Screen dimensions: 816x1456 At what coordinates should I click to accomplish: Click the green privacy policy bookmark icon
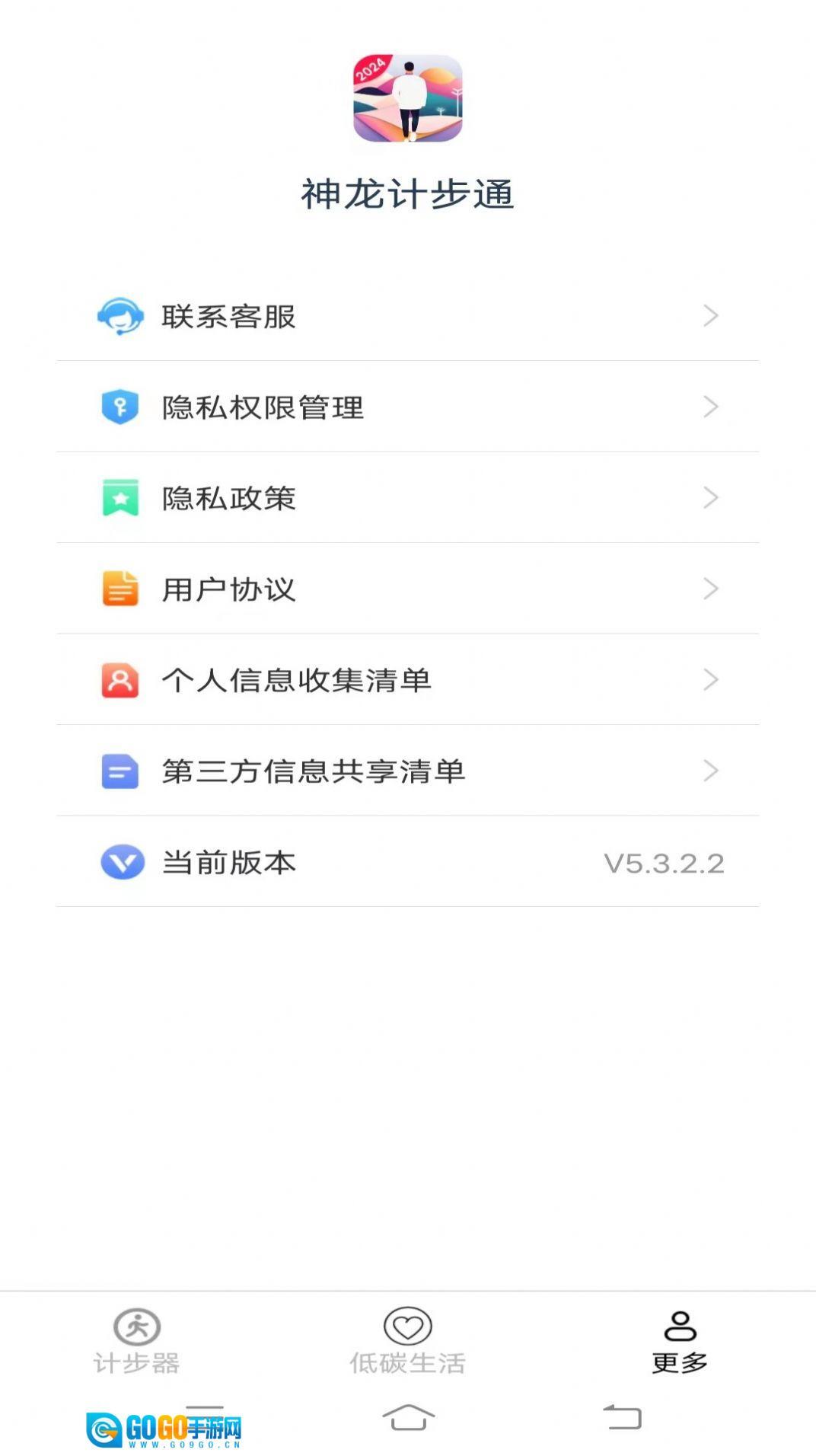tap(120, 497)
